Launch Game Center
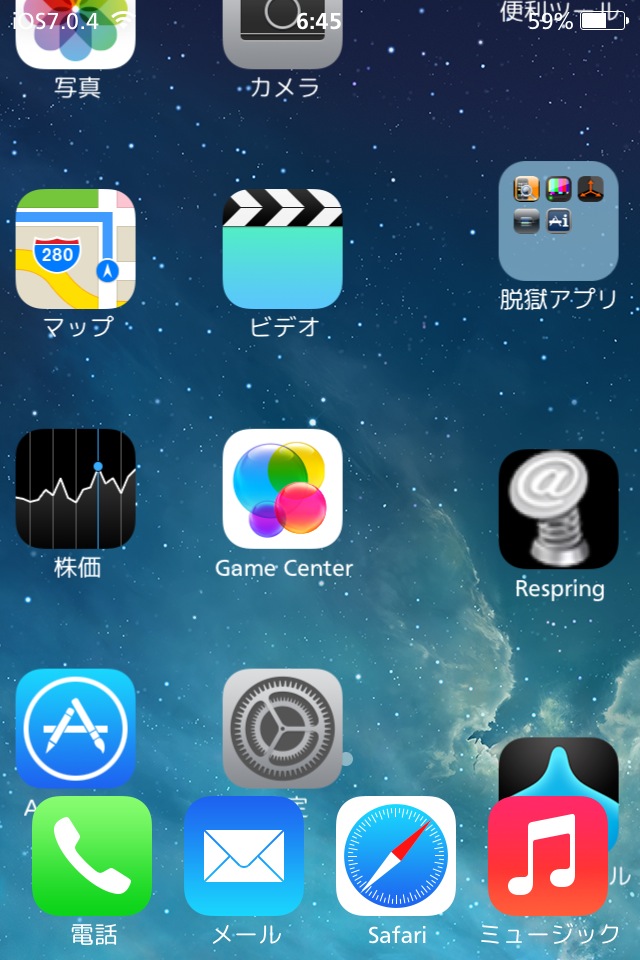The image size is (640, 960). tap(283, 489)
